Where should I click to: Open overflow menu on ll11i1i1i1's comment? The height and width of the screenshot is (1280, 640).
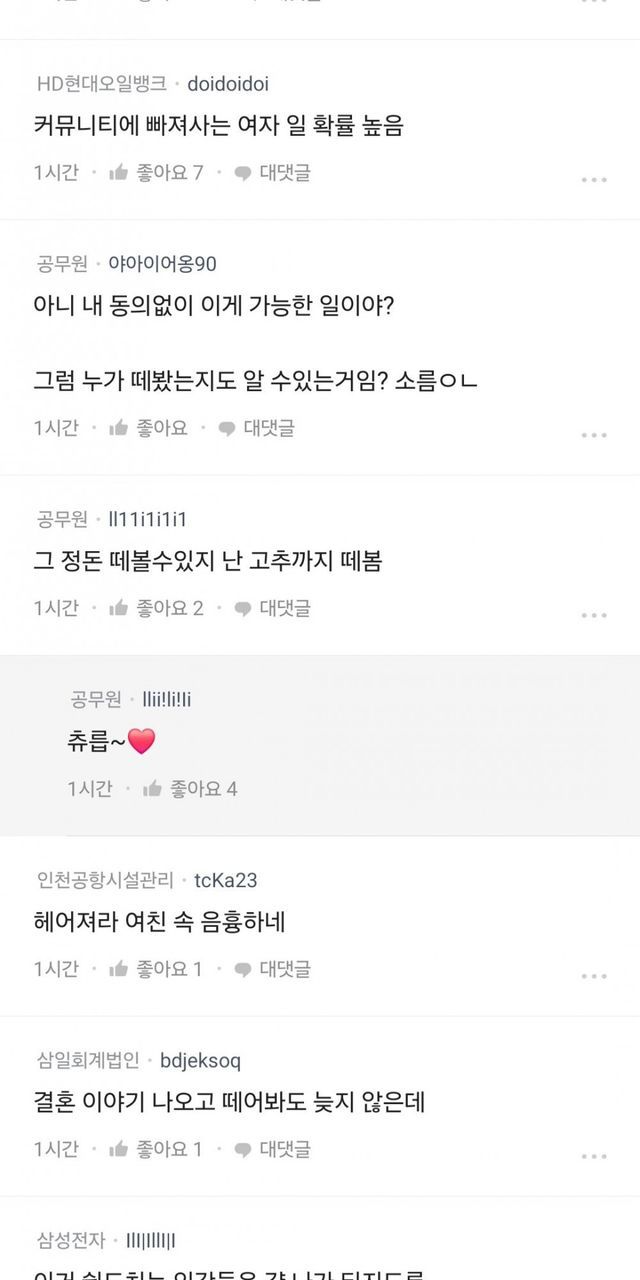[x=594, y=615]
